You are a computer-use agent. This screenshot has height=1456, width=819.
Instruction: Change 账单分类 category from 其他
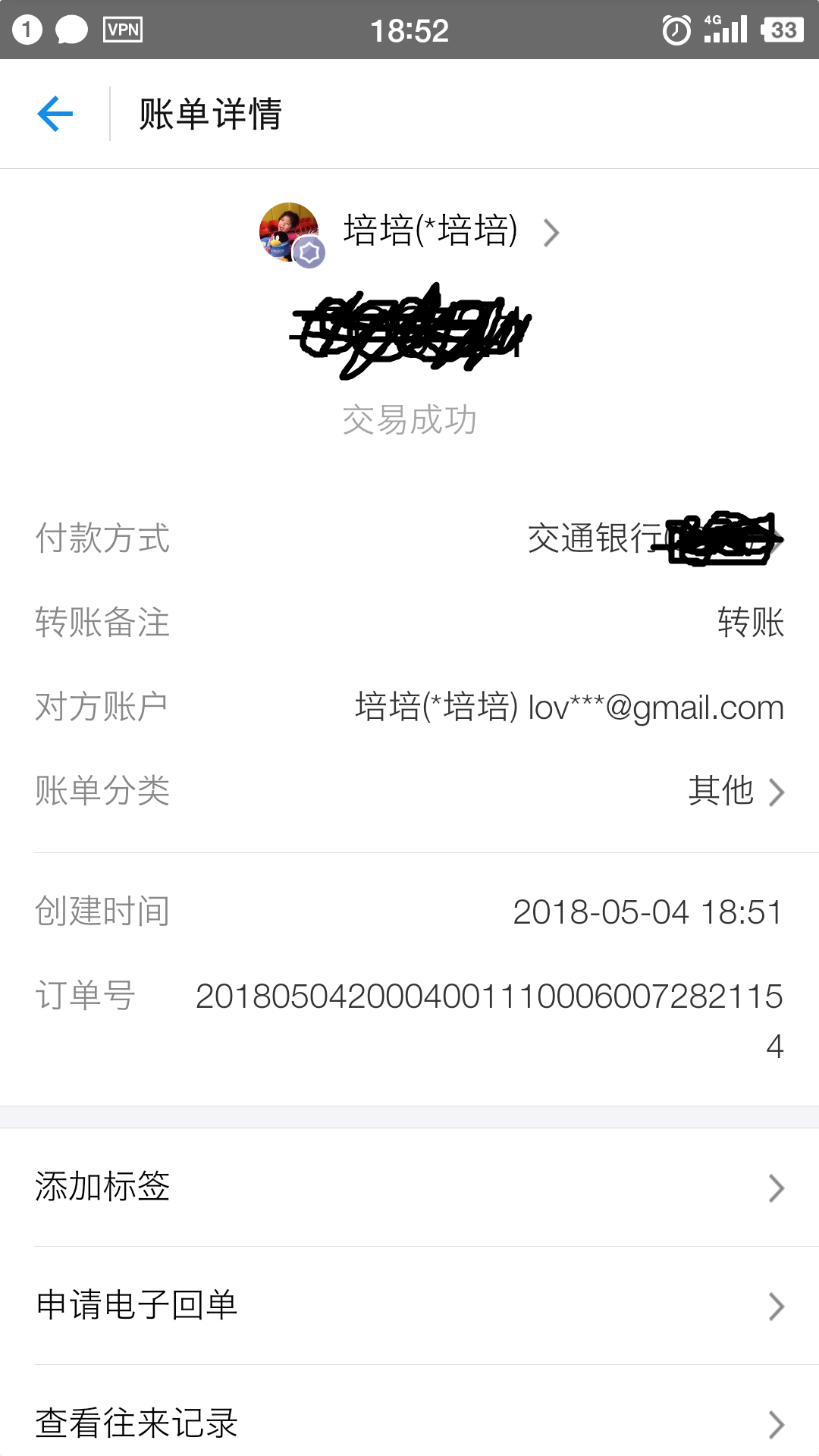click(x=734, y=791)
